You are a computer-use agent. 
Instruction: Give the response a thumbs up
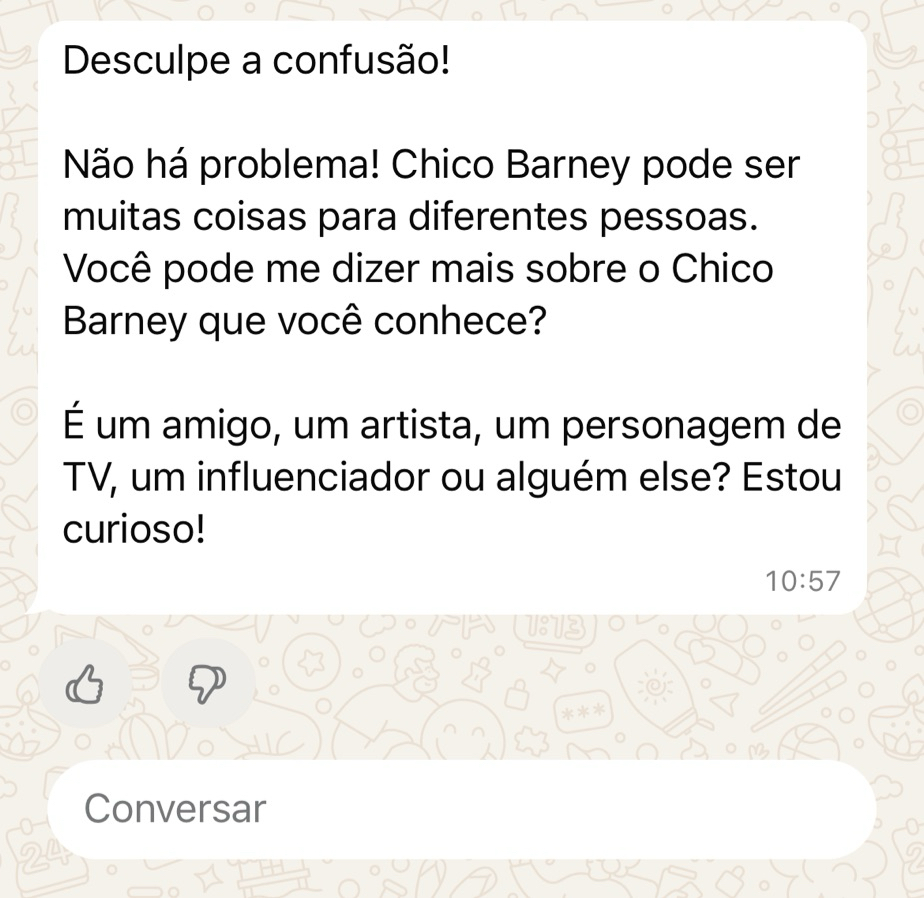[85, 684]
